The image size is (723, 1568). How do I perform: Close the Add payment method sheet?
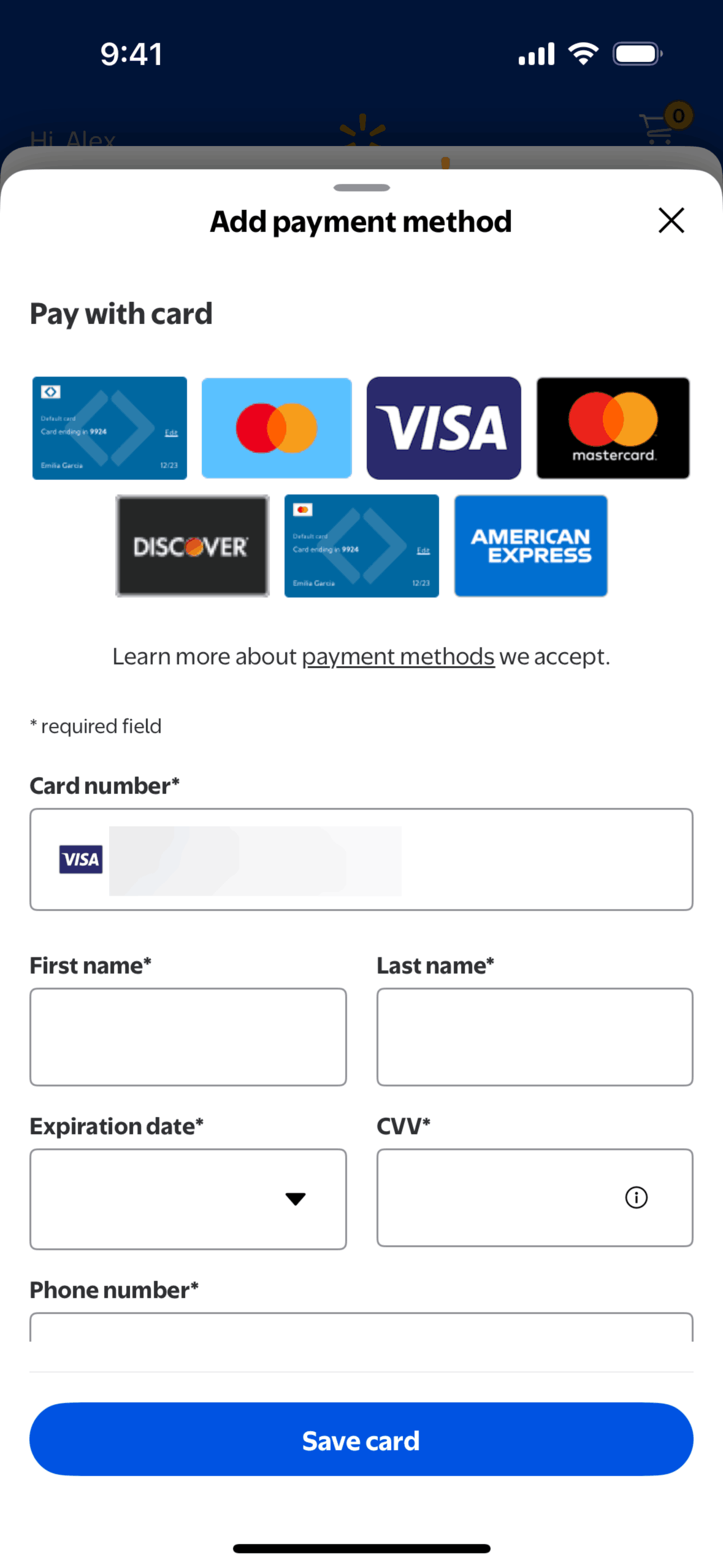(x=671, y=220)
